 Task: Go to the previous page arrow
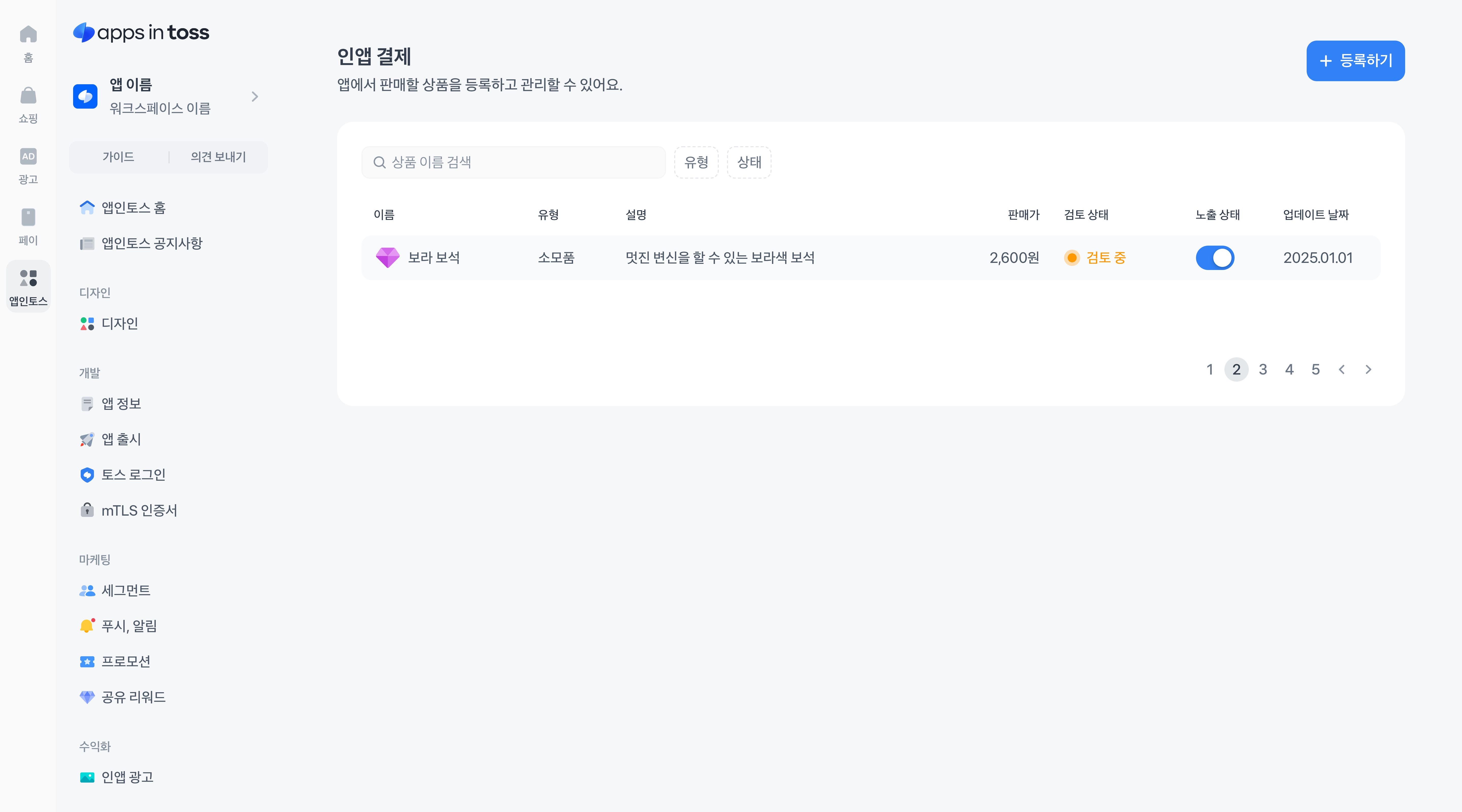click(1342, 369)
